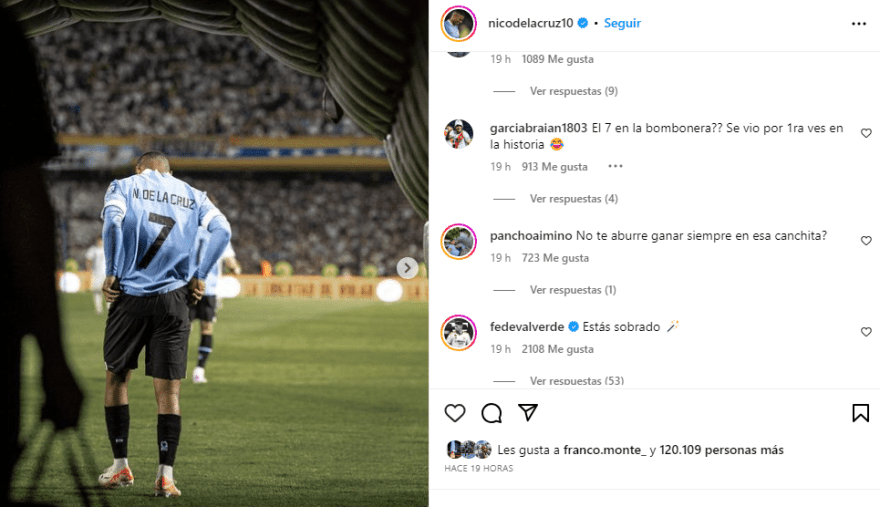Open options for garciabraian1803's comment
This screenshot has height=507, width=880.
(615, 166)
